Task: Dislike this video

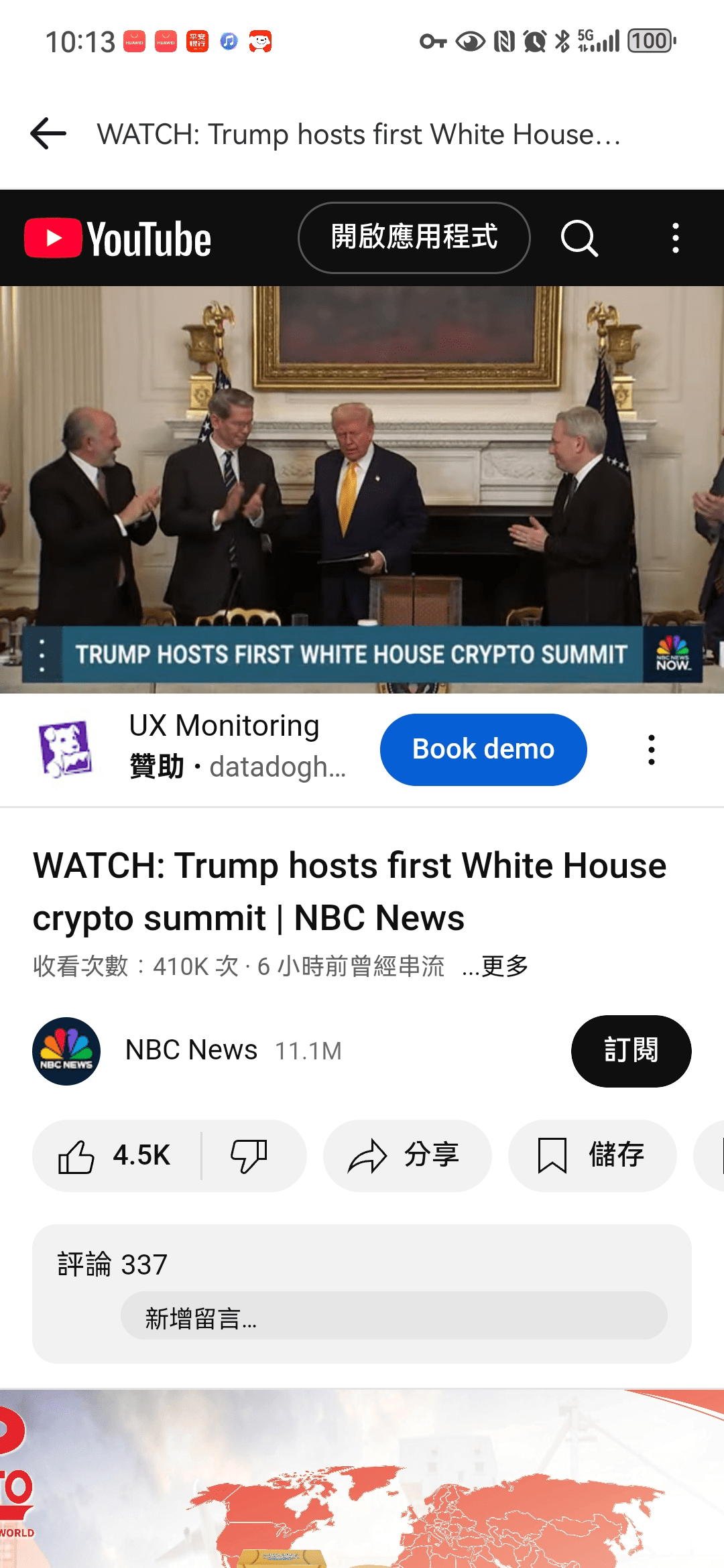Action: 249,1156
